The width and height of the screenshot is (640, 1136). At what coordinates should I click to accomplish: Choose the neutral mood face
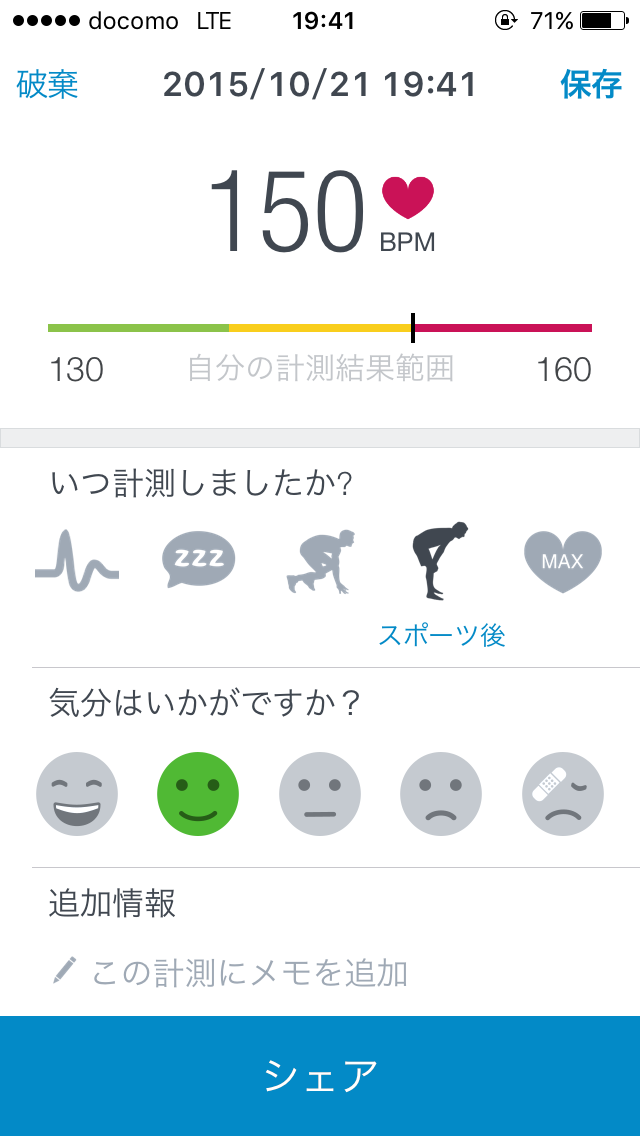point(320,793)
